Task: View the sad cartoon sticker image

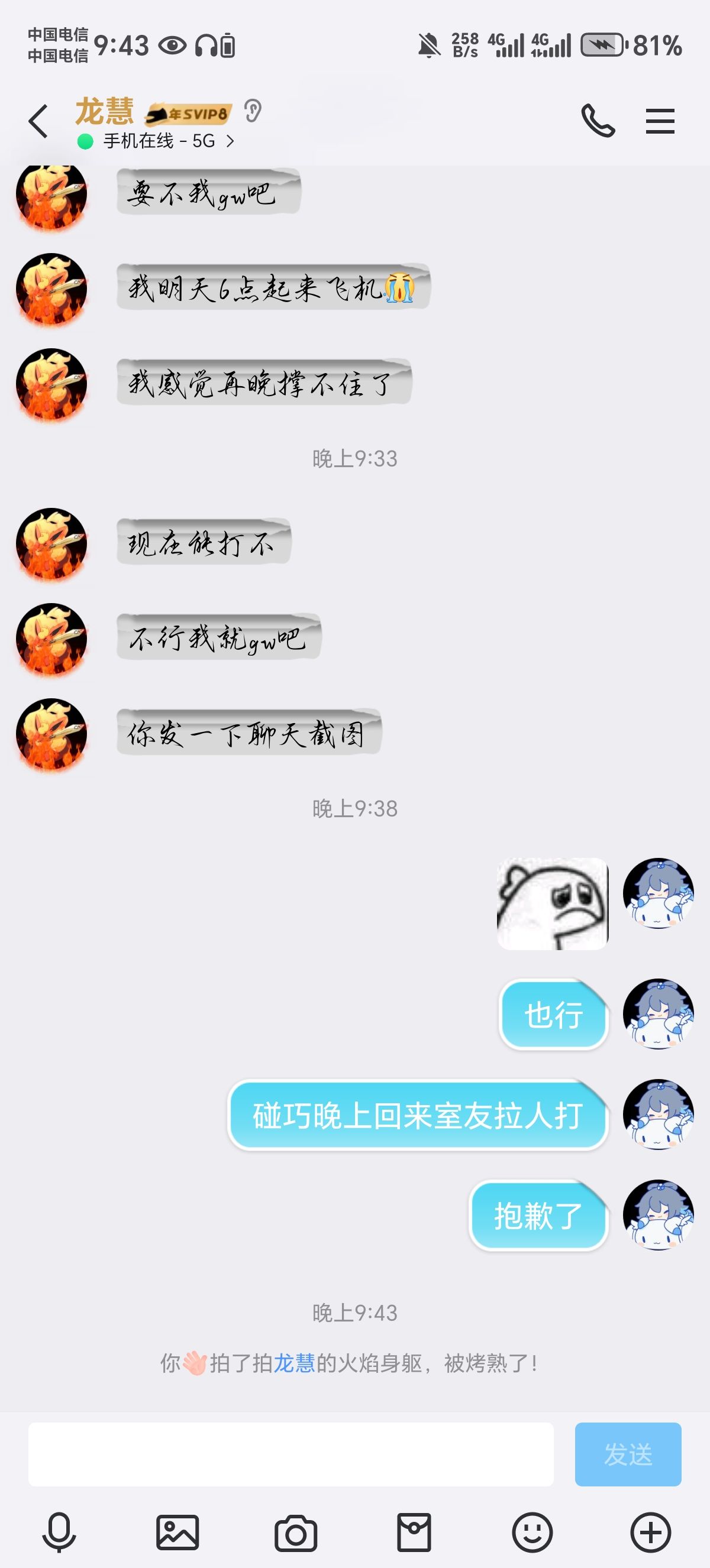Action: pyautogui.click(x=552, y=903)
